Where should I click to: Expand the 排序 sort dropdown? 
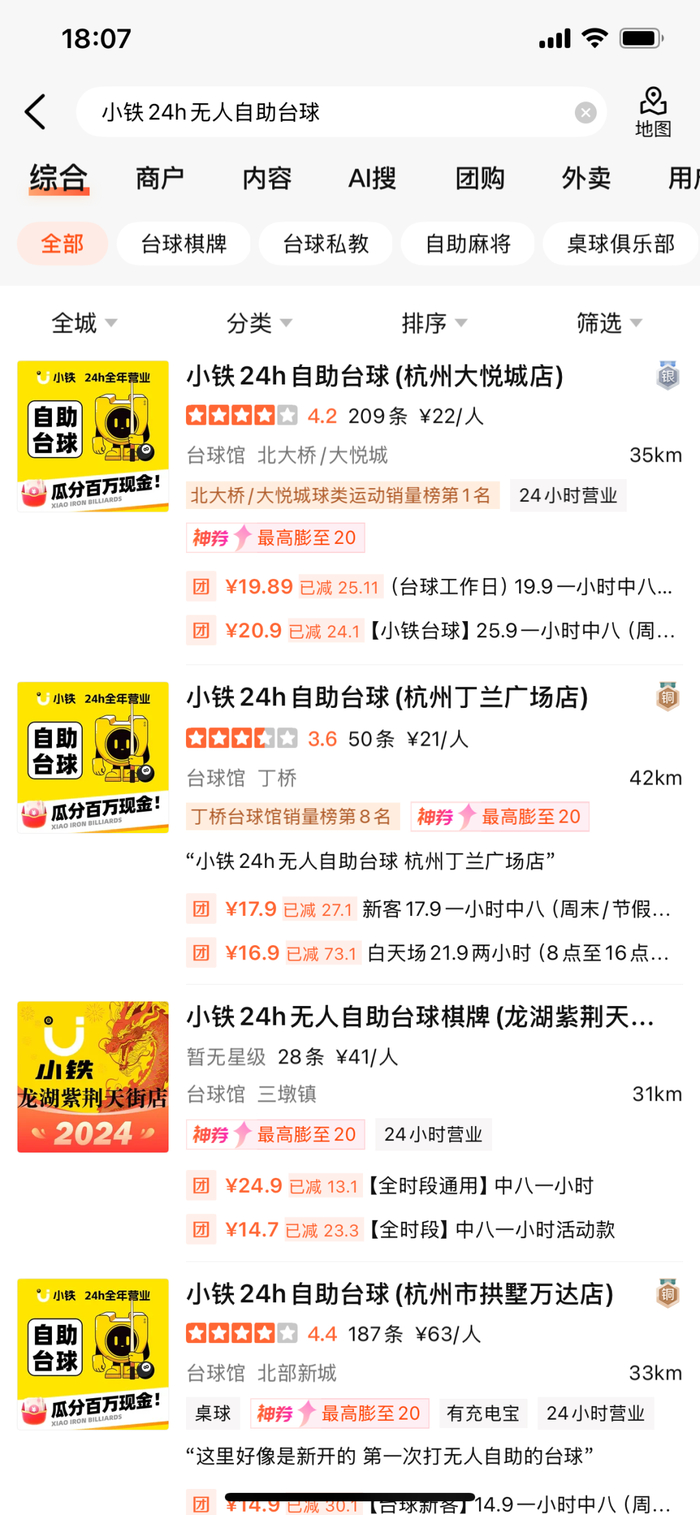click(434, 323)
